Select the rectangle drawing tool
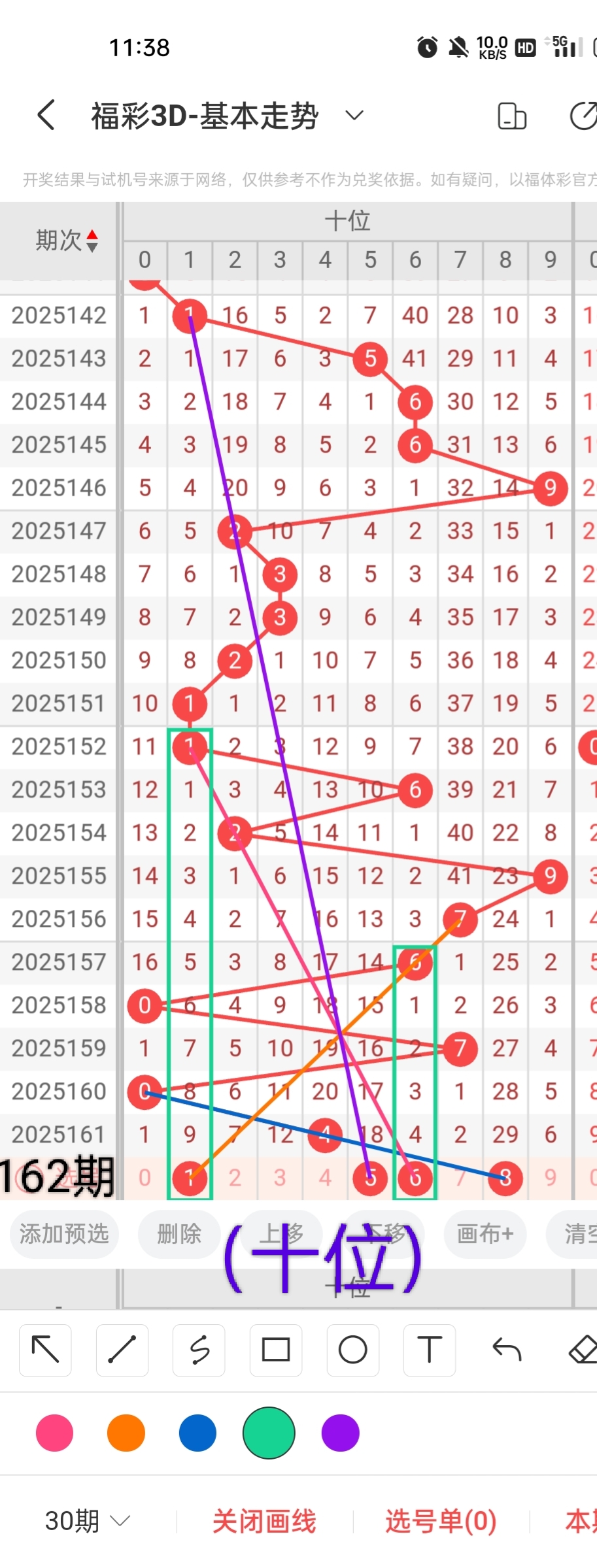 click(x=276, y=1350)
